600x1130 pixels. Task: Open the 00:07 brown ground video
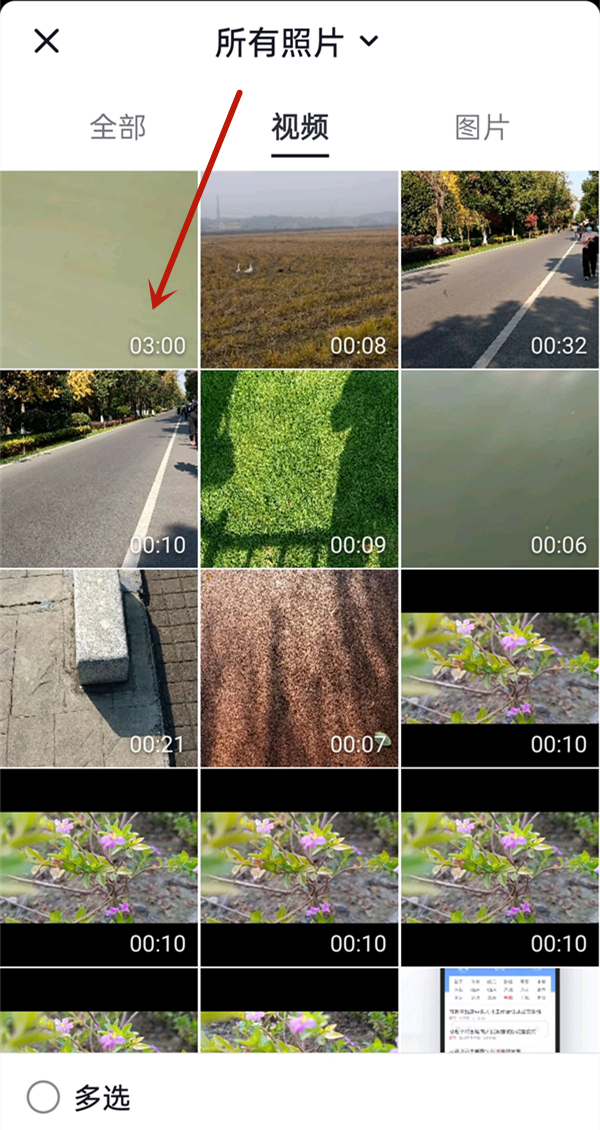coord(299,669)
